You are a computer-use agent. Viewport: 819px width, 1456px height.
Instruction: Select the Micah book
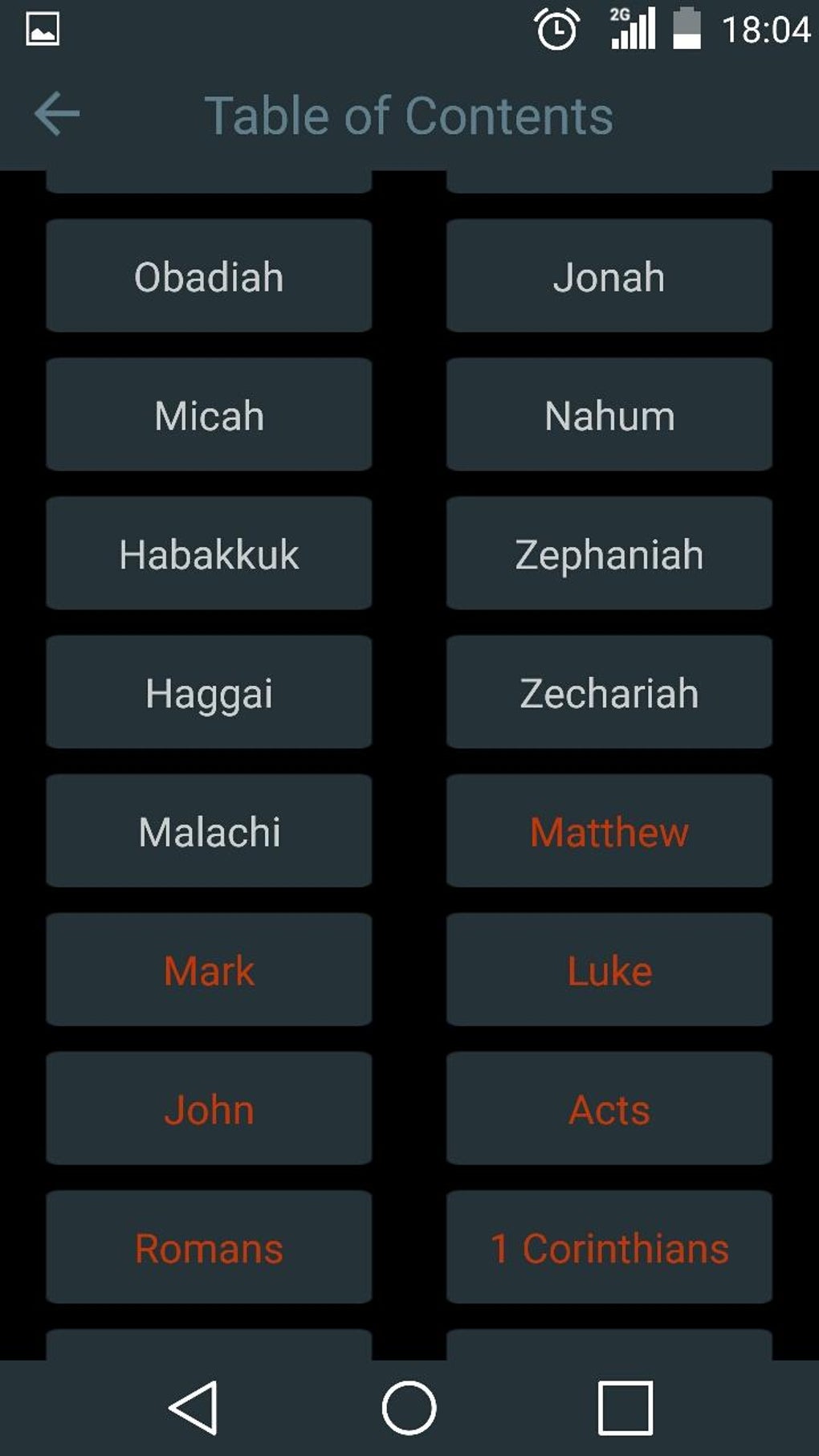209,414
